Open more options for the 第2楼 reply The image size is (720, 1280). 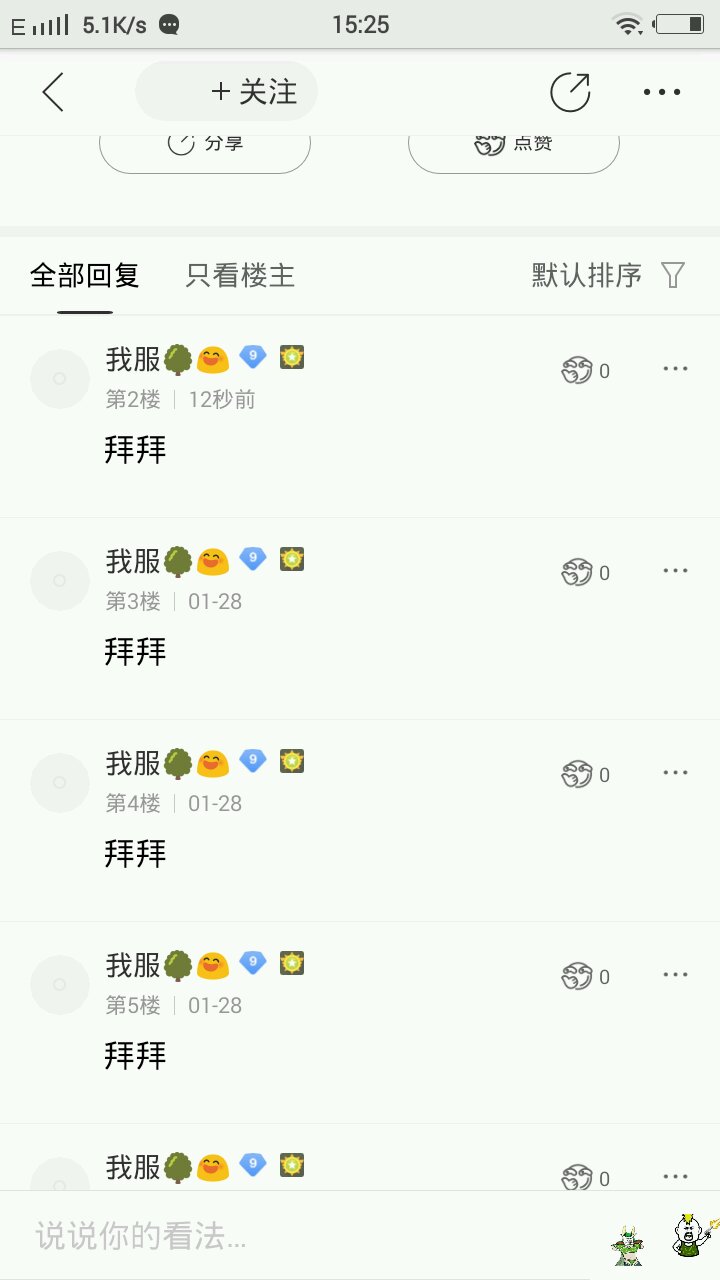(676, 369)
